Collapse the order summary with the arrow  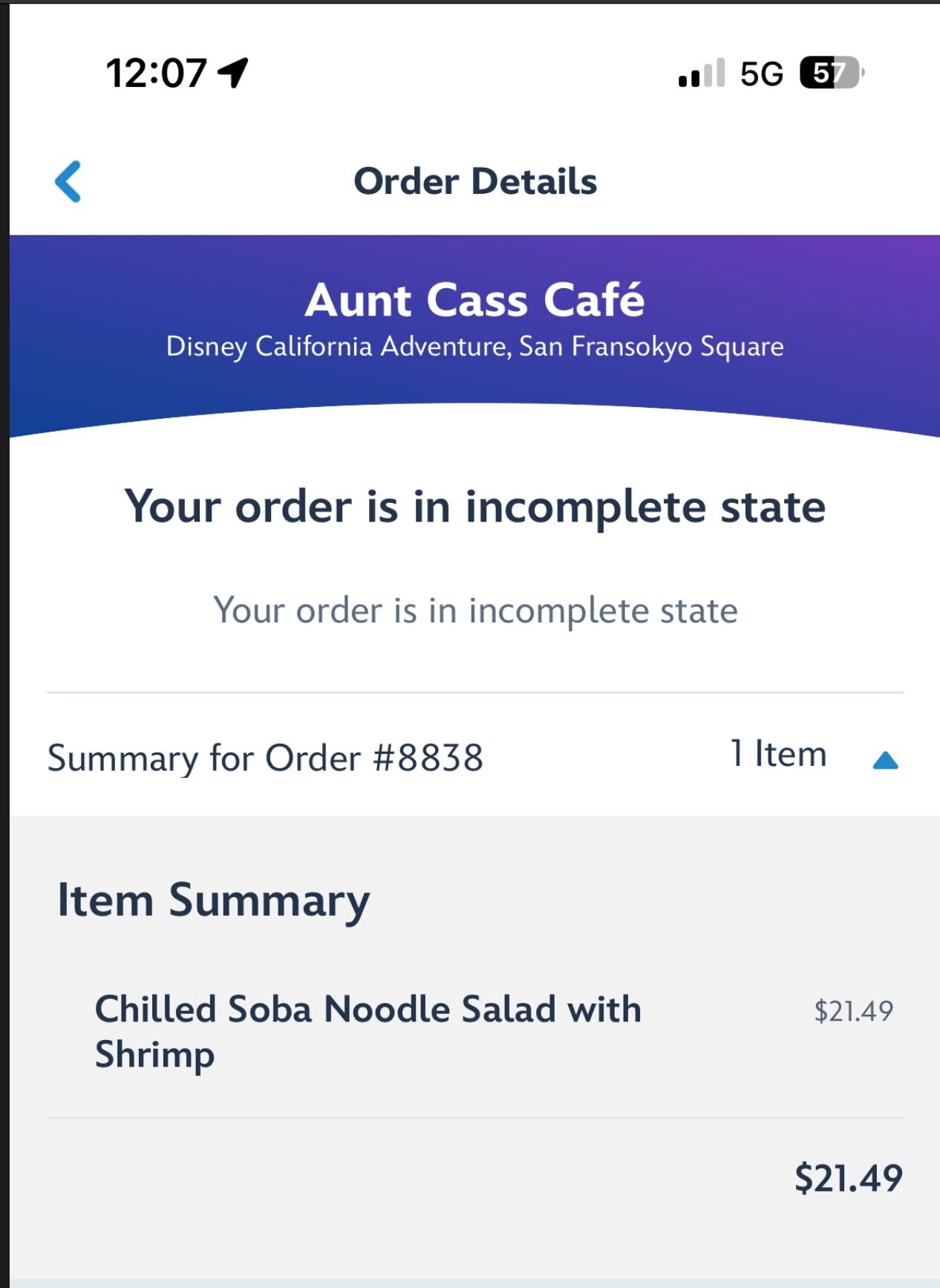884,759
